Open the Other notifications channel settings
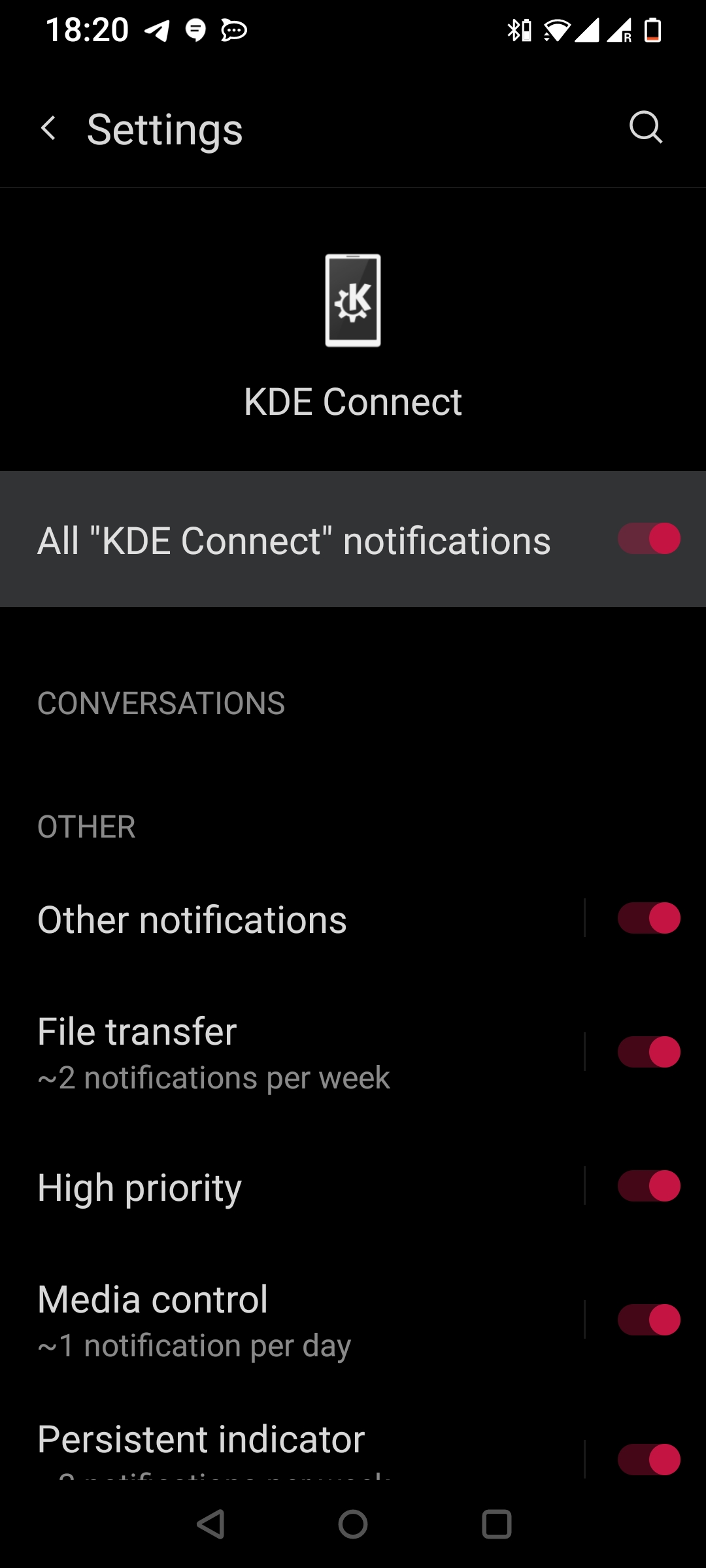 click(192, 920)
